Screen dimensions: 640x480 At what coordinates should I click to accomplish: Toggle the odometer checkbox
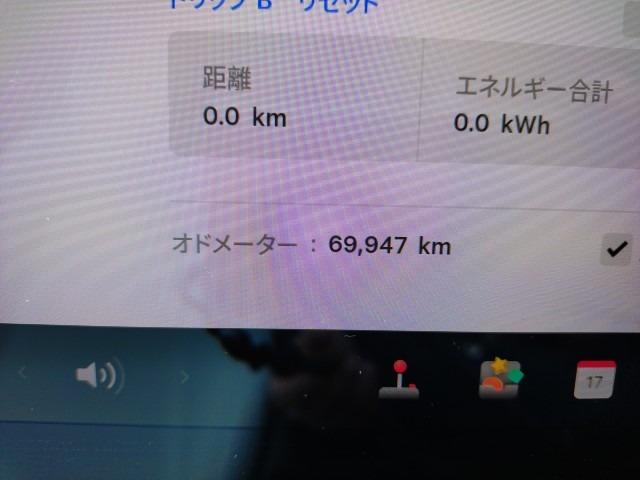tap(617, 248)
